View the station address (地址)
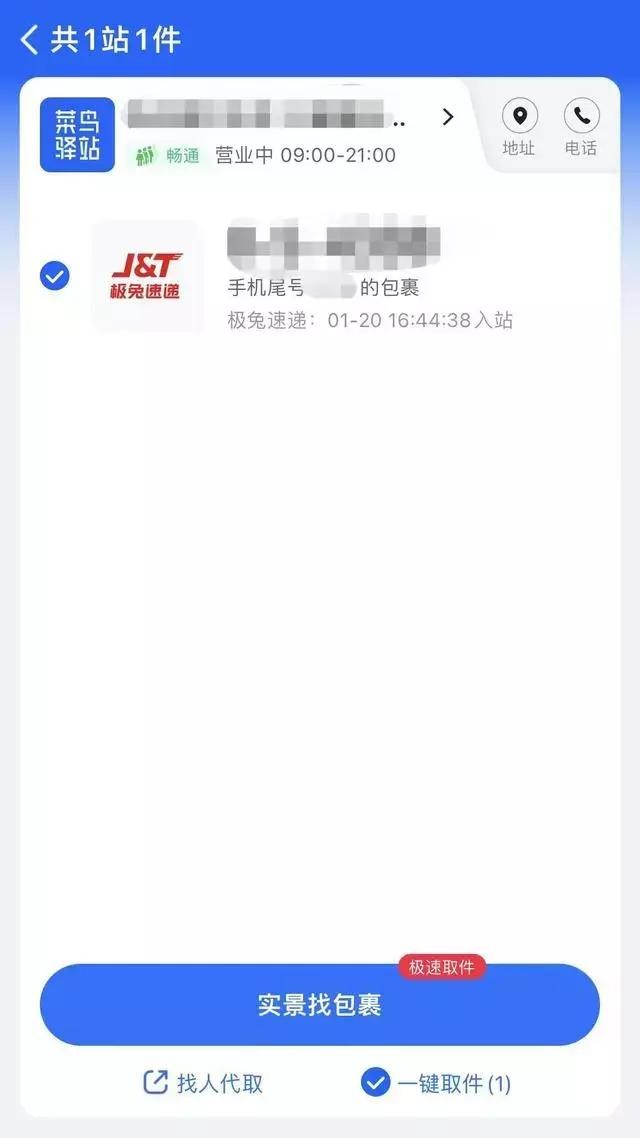Viewport: 640px width, 1138px height. click(519, 128)
